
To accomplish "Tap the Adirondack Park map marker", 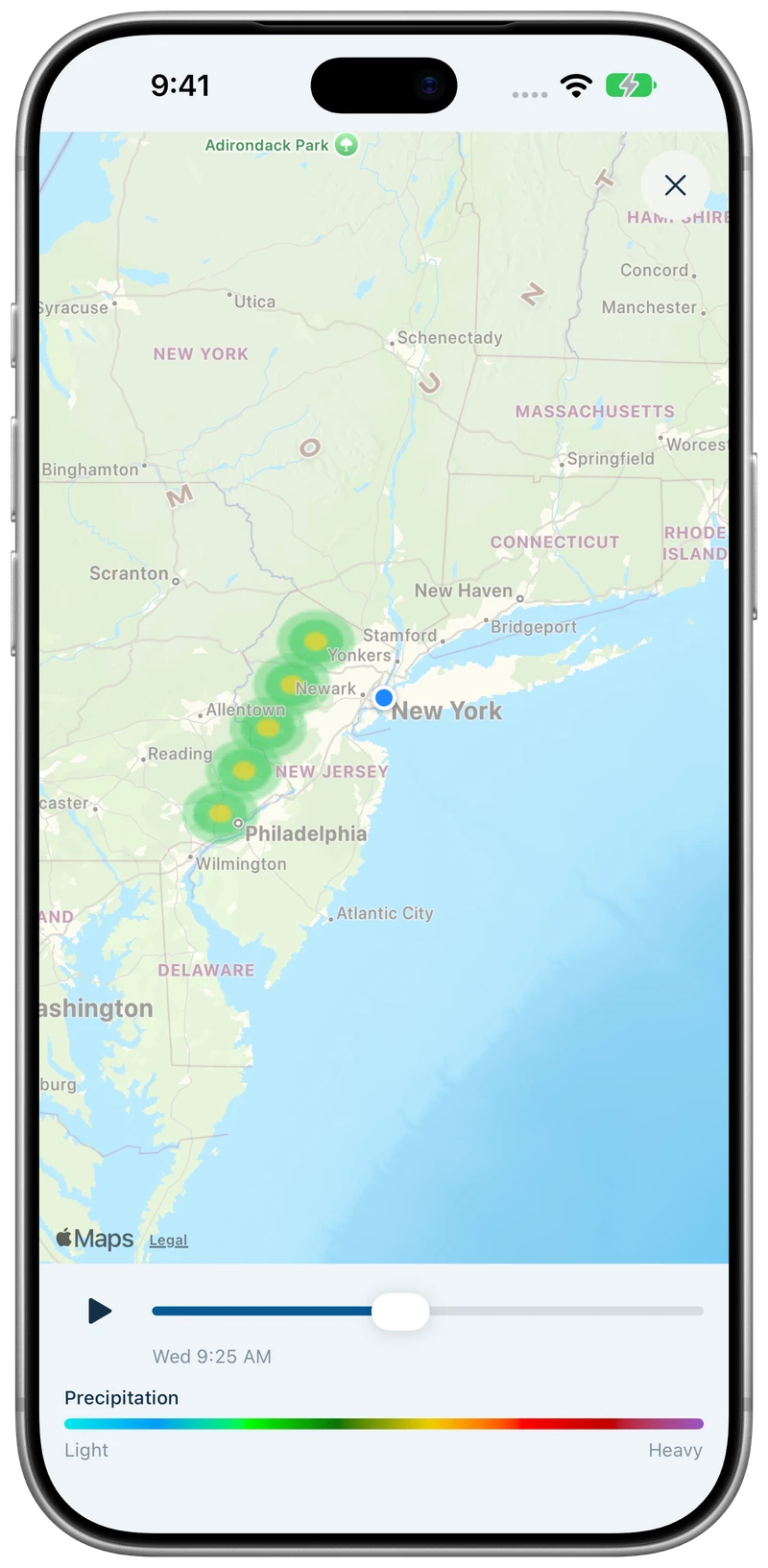I will pos(347,145).
